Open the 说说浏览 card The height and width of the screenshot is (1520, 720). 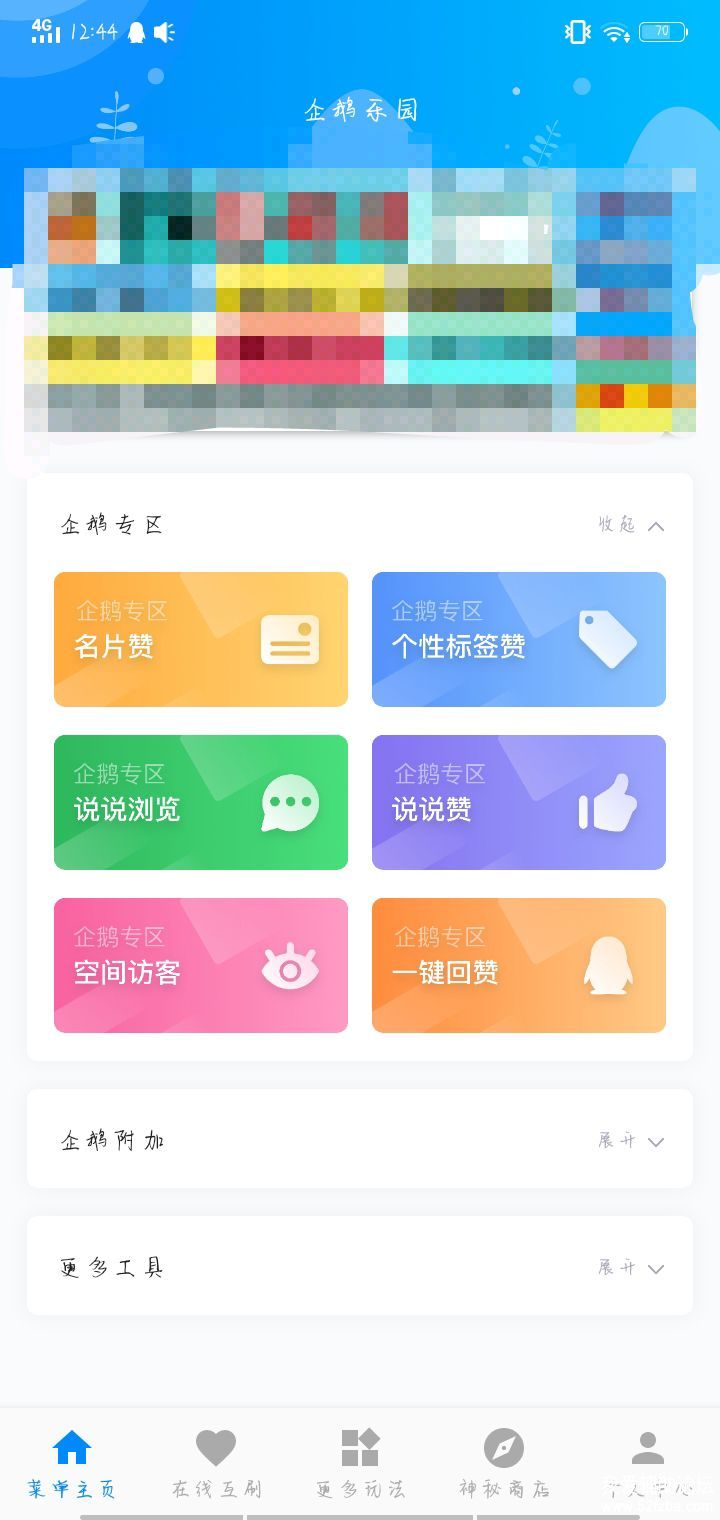click(200, 802)
